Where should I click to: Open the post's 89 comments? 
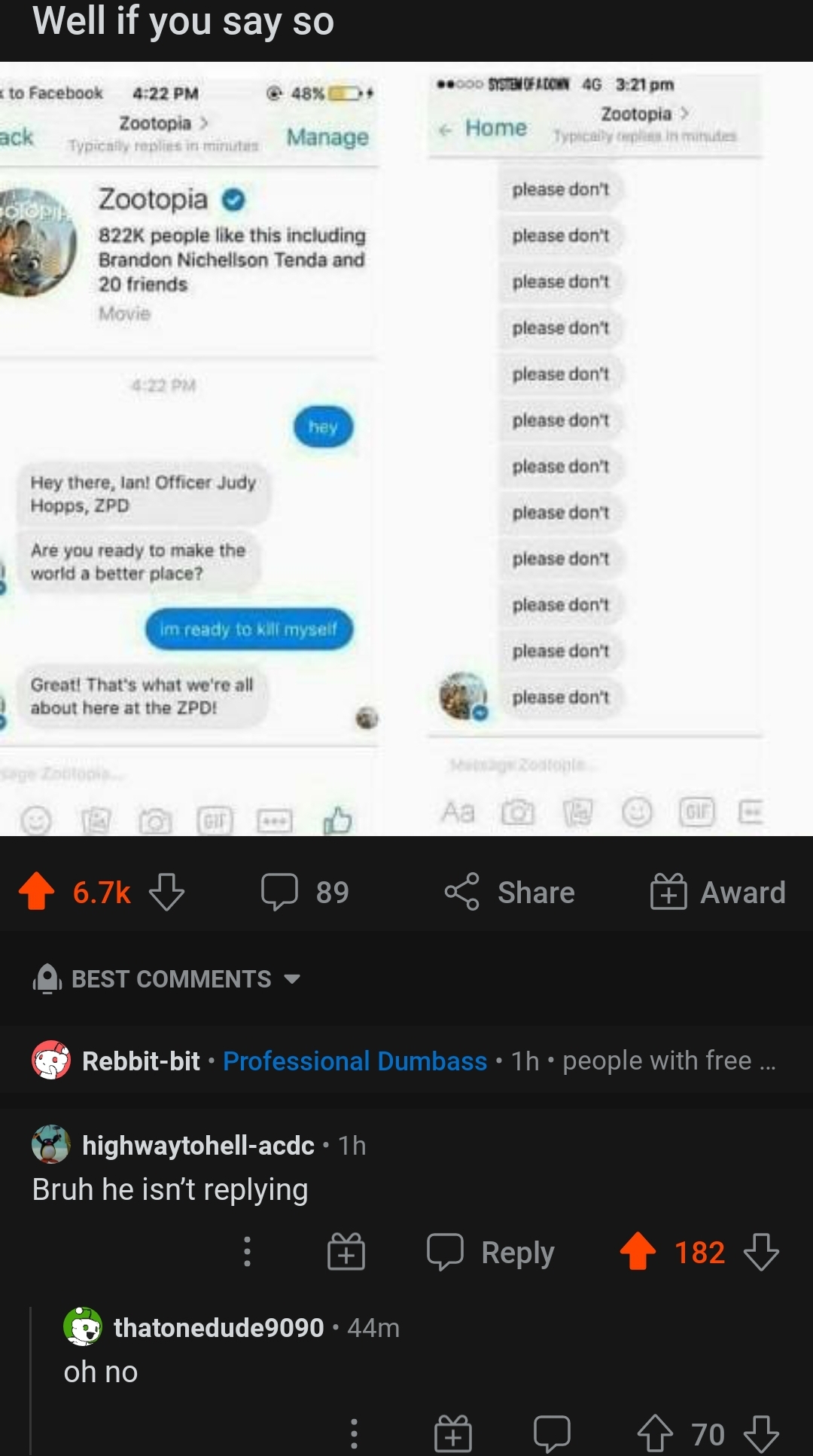(x=305, y=892)
